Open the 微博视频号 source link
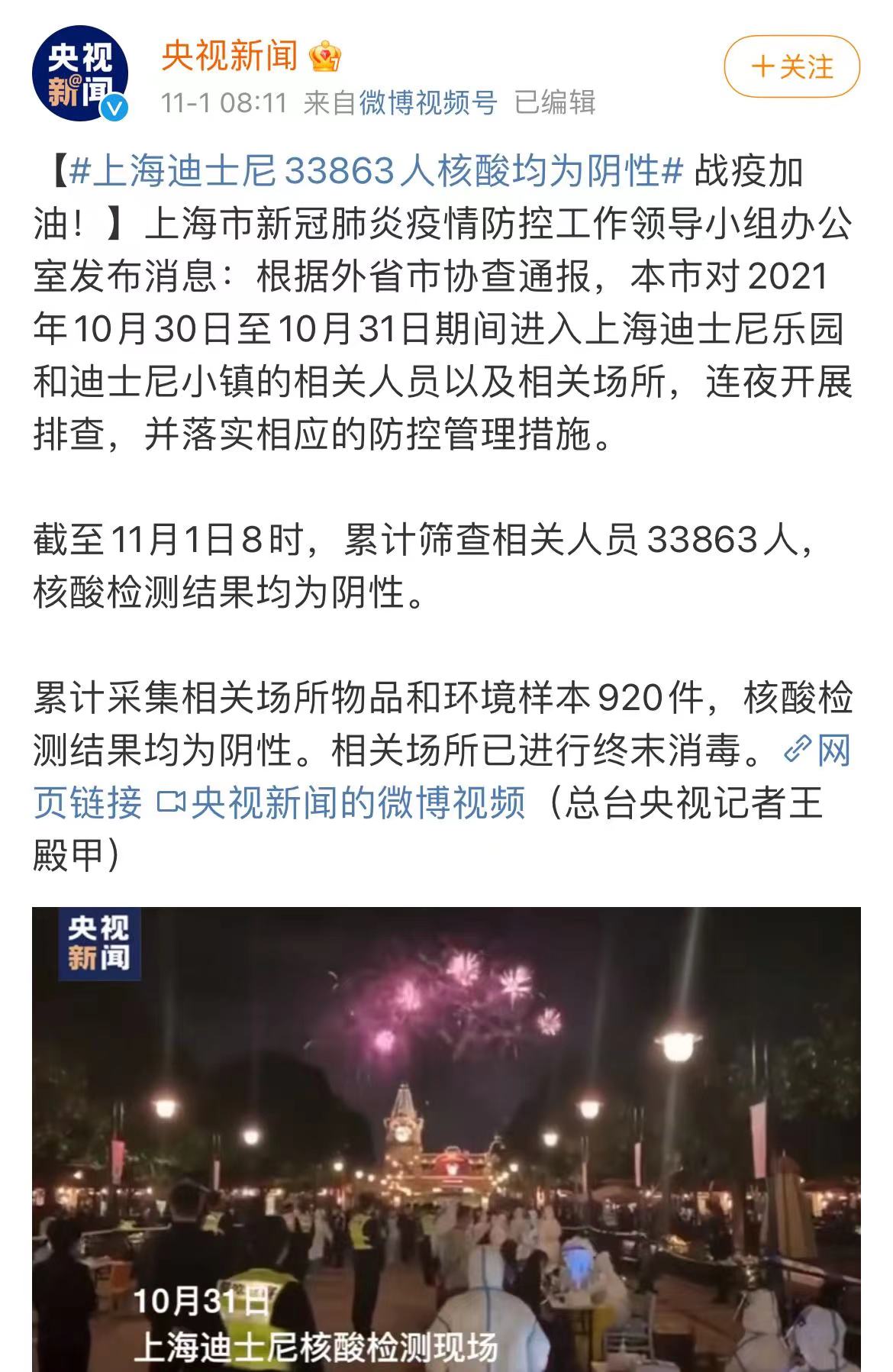The height and width of the screenshot is (1372, 893). (427, 102)
